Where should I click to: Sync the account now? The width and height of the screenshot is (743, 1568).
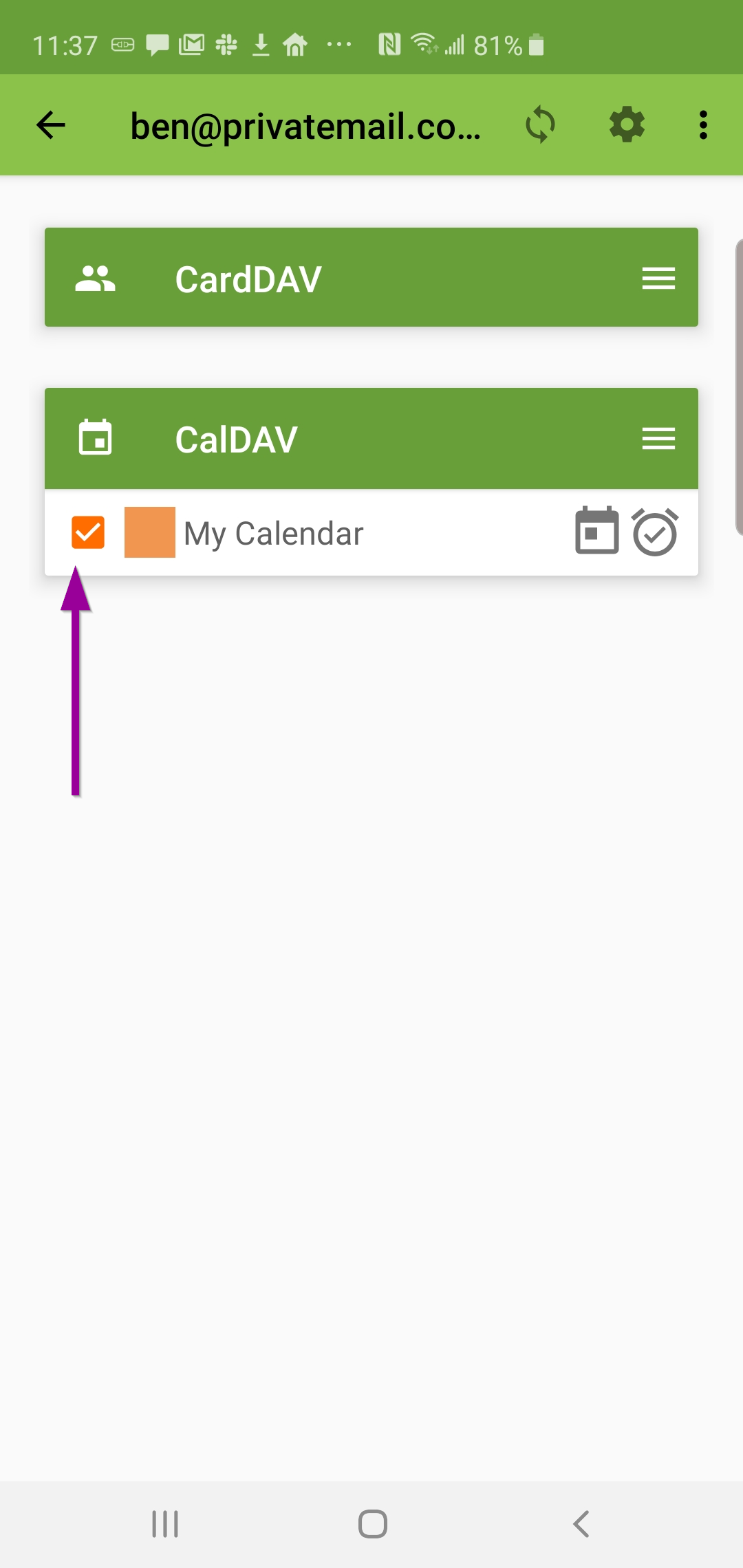pos(540,125)
